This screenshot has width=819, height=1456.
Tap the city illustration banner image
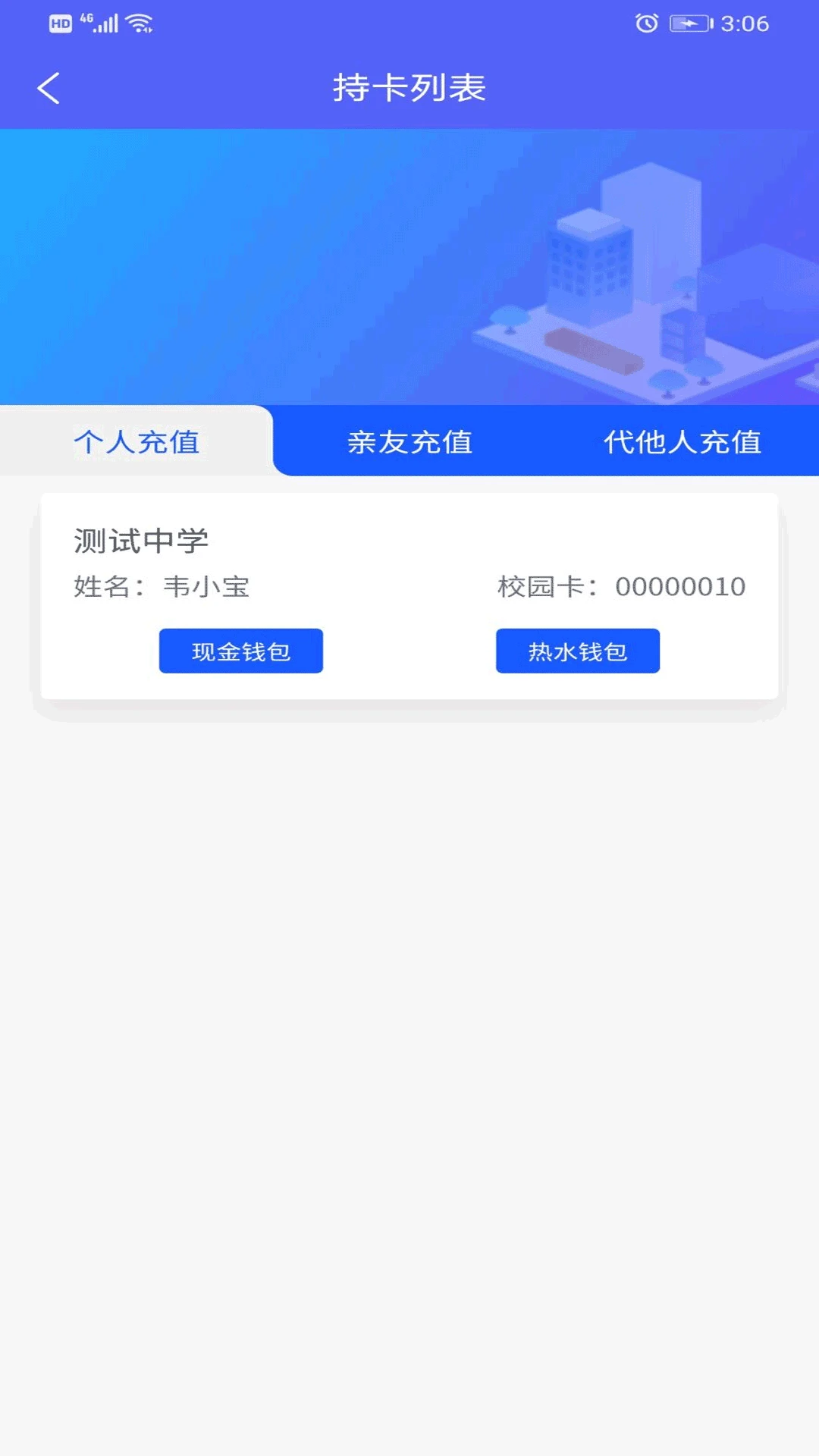(409, 265)
